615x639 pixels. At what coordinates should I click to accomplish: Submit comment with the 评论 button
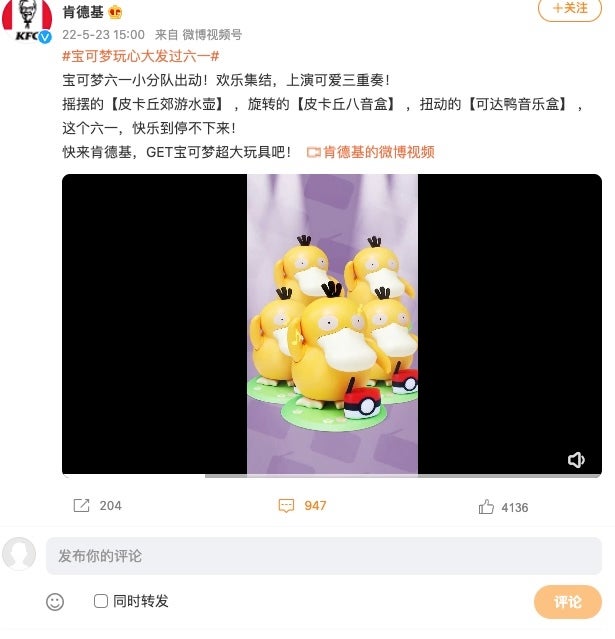(x=567, y=602)
